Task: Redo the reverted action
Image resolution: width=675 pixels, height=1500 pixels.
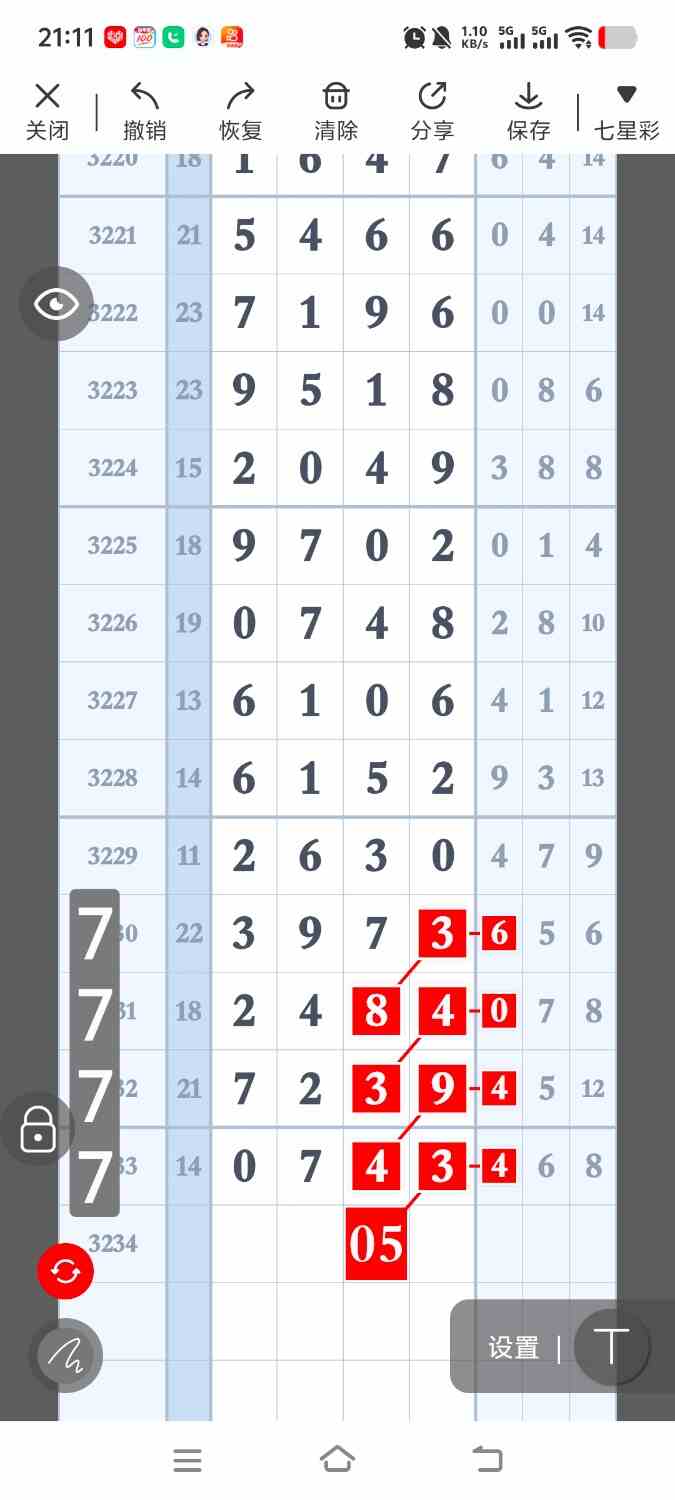Action: (x=240, y=110)
